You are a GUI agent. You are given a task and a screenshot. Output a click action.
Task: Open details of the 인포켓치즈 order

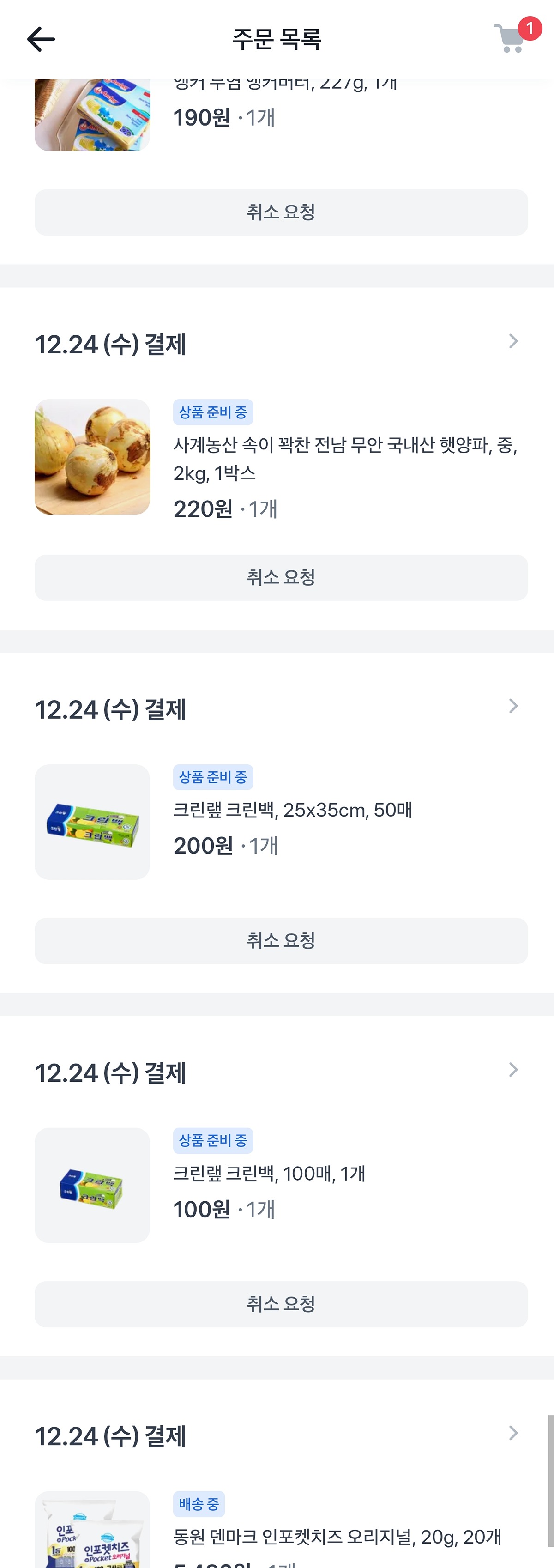513,1434
